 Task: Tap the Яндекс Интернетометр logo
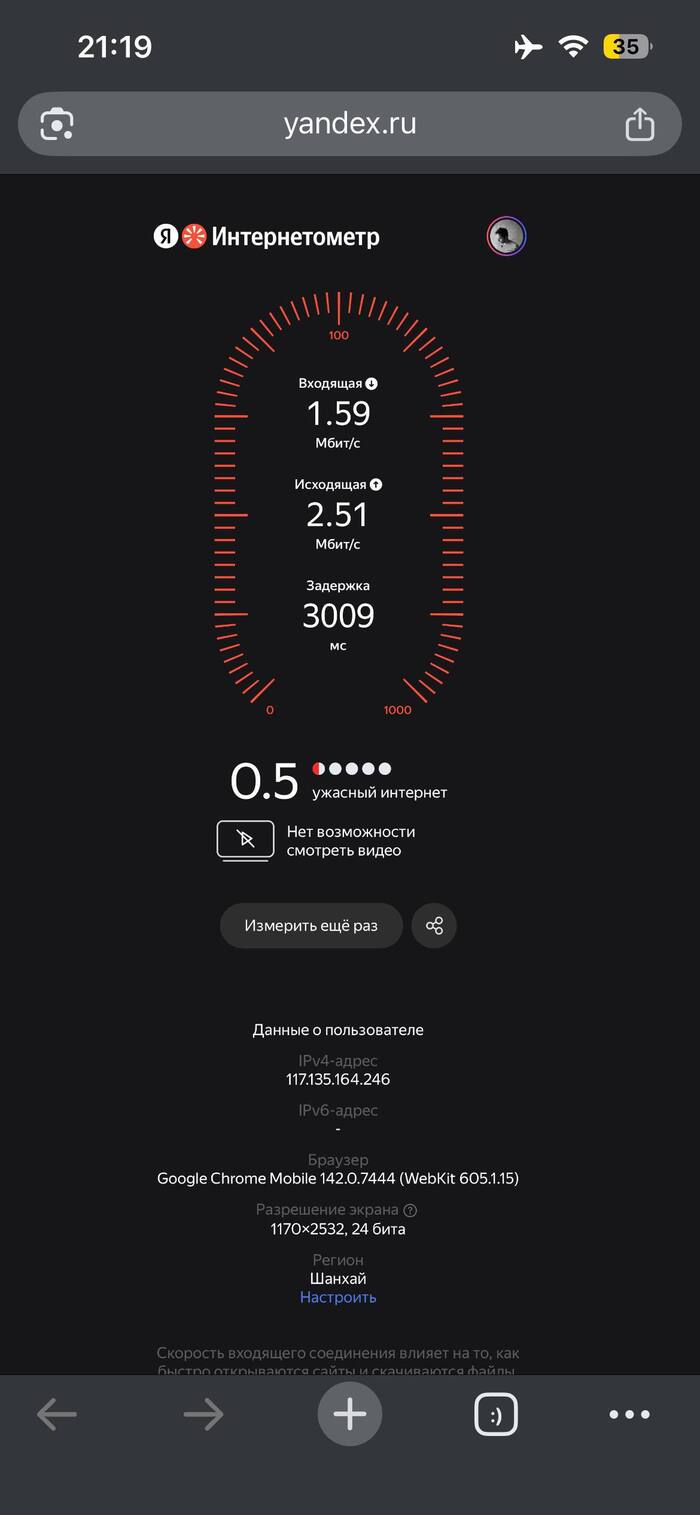tap(267, 237)
